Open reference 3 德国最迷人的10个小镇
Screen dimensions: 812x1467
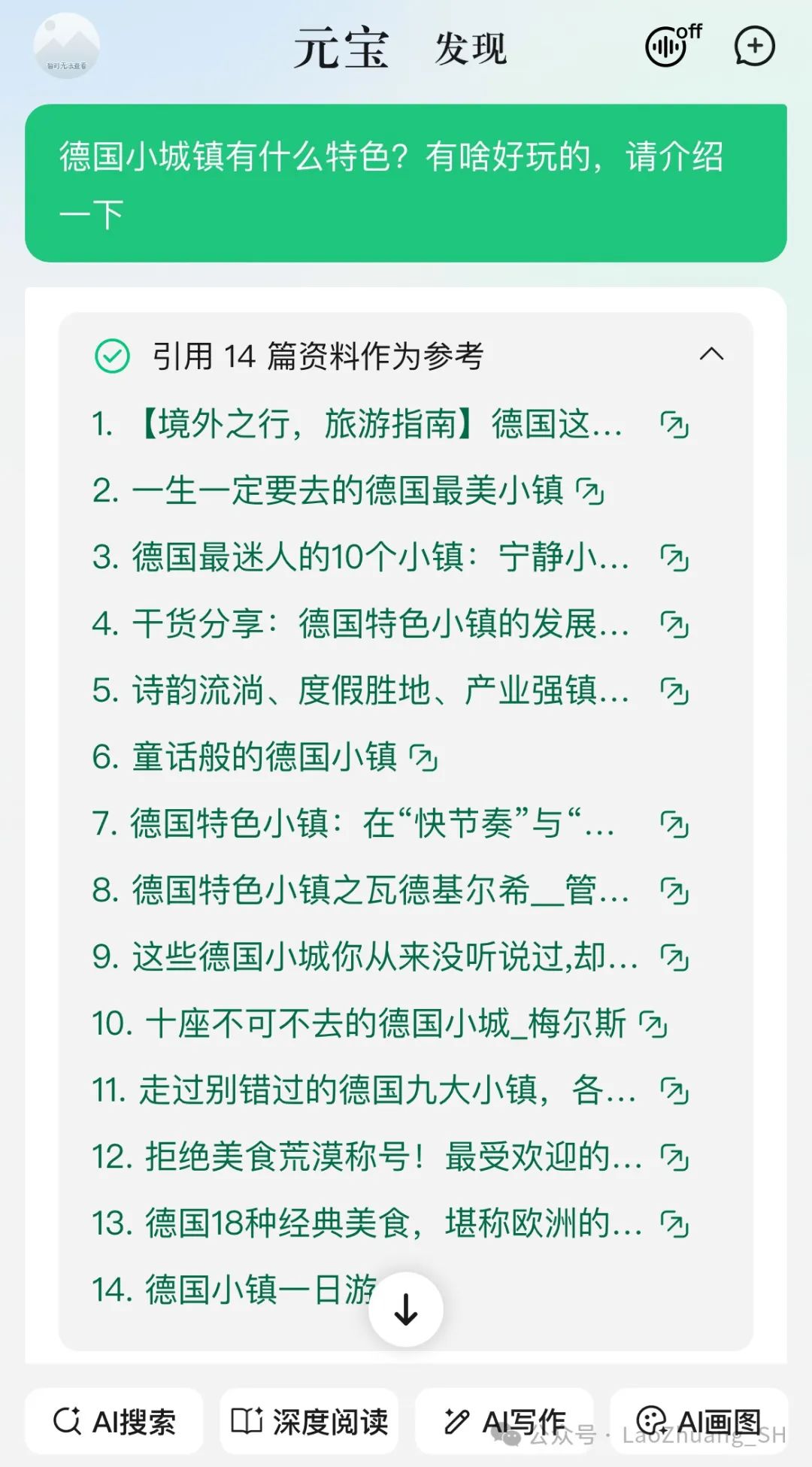click(x=360, y=558)
